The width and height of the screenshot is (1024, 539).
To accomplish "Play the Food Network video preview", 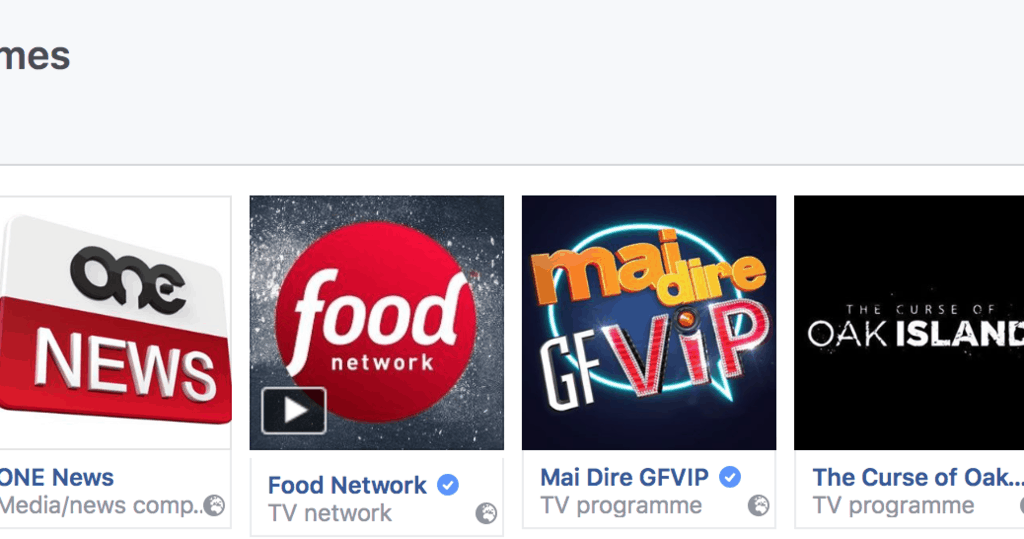I will [x=294, y=410].
